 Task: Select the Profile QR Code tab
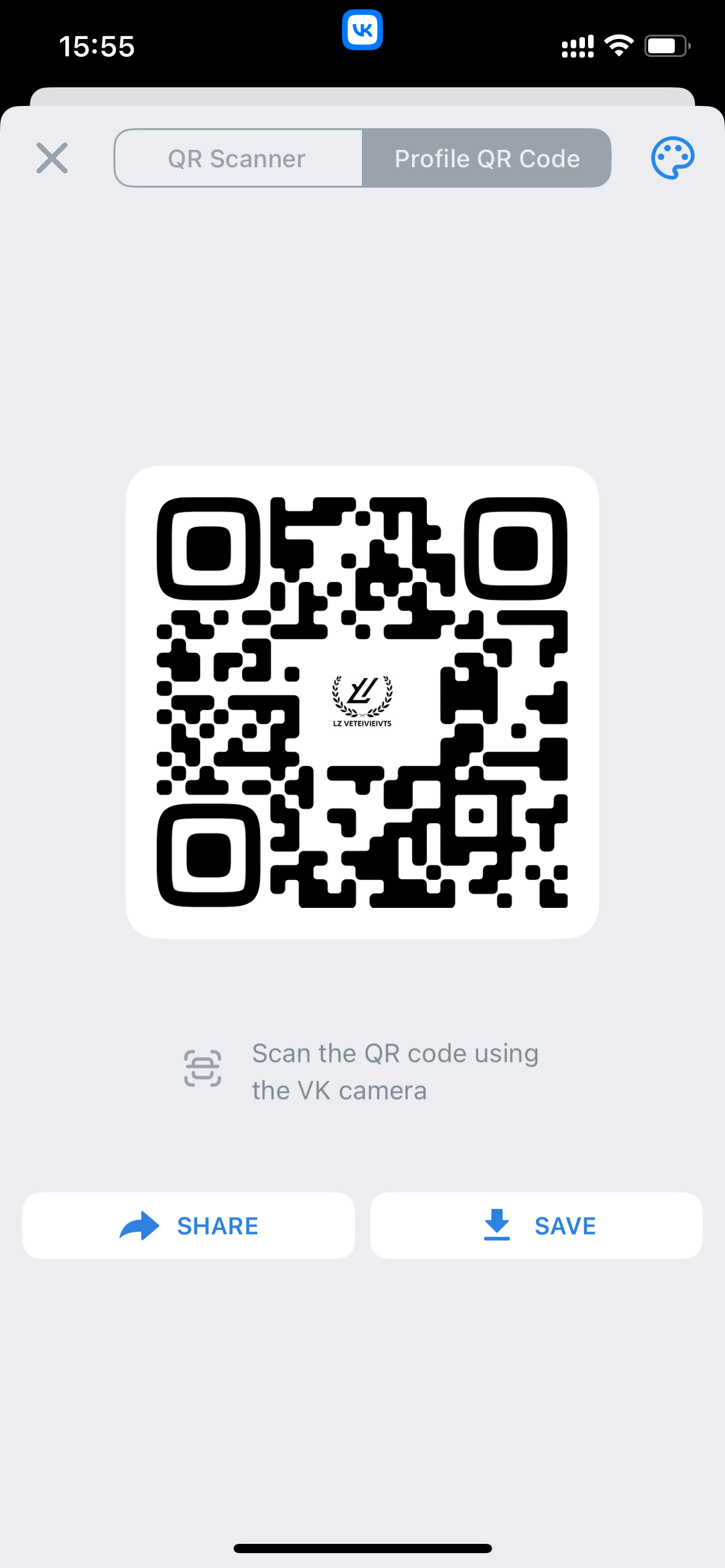tap(486, 159)
